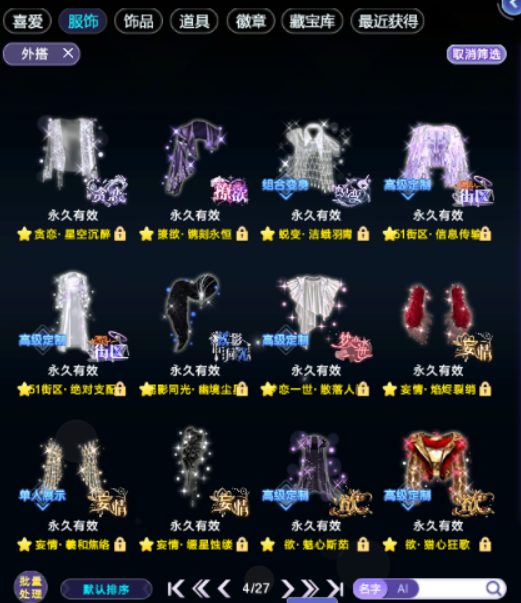Remove the 外搭 filter chip
The width and height of the screenshot is (521, 603).
coord(68,53)
